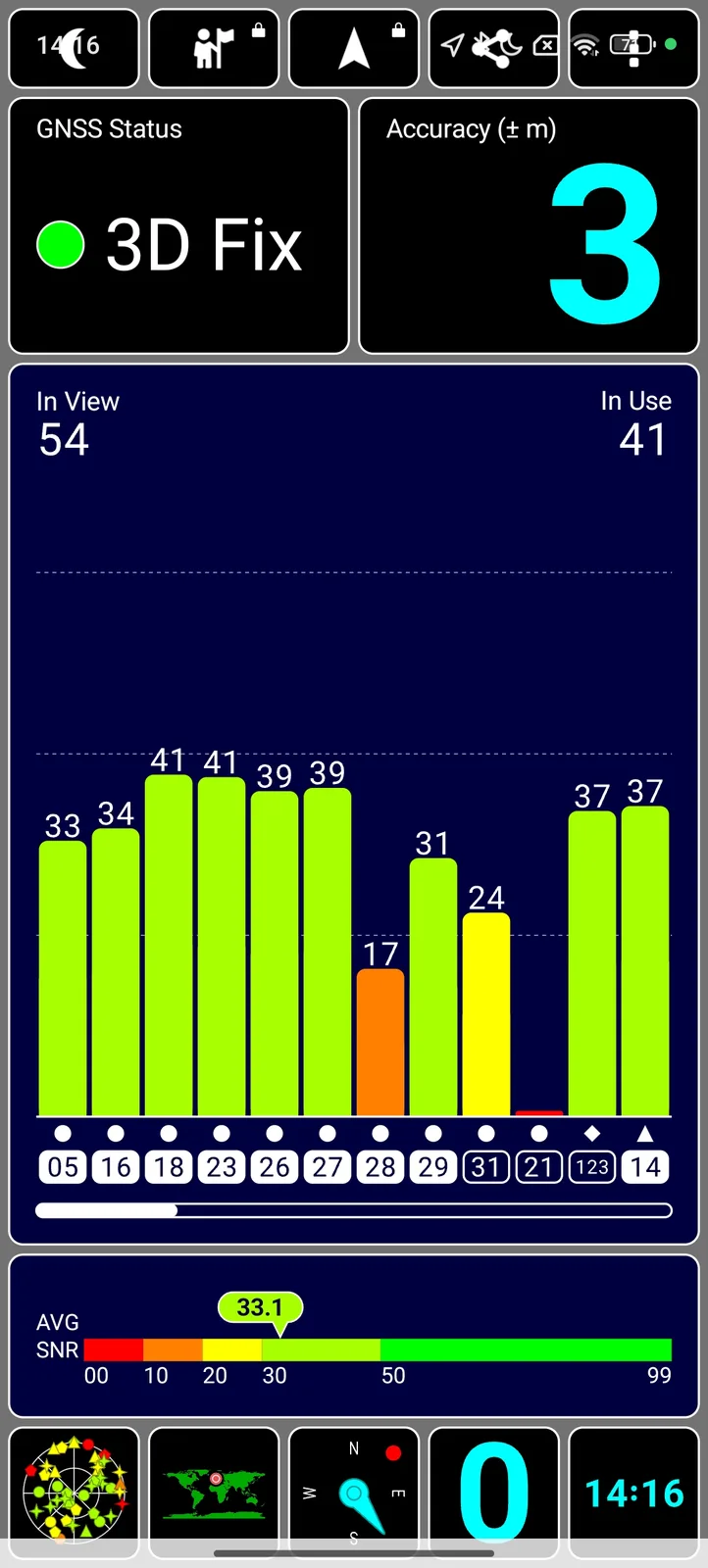Open the locked waypoint flag tile
The image size is (708, 1568).
click(x=214, y=48)
